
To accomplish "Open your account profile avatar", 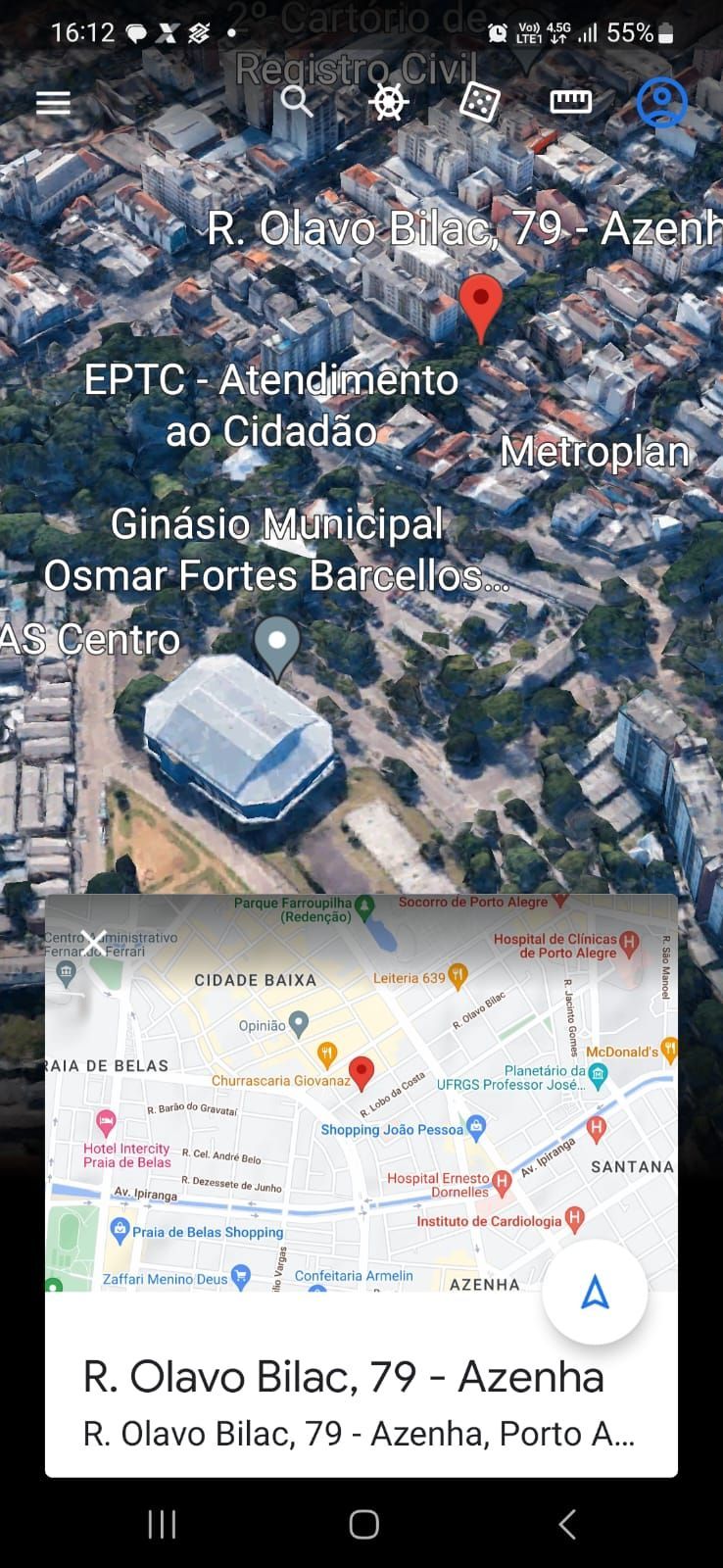I will (x=661, y=101).
